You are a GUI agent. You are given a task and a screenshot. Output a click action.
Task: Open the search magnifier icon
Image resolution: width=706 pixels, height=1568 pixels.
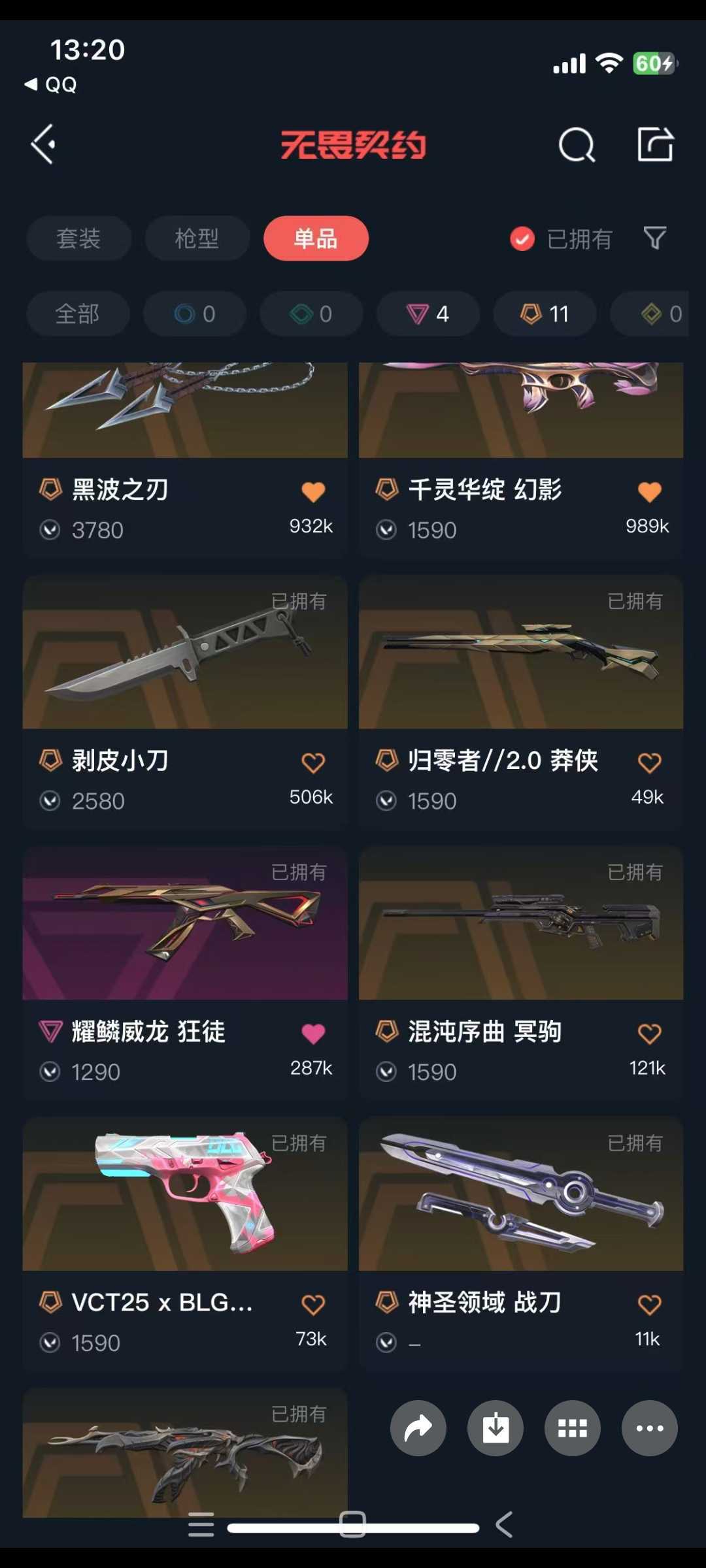pyautogui.click(x=577, y=144)
